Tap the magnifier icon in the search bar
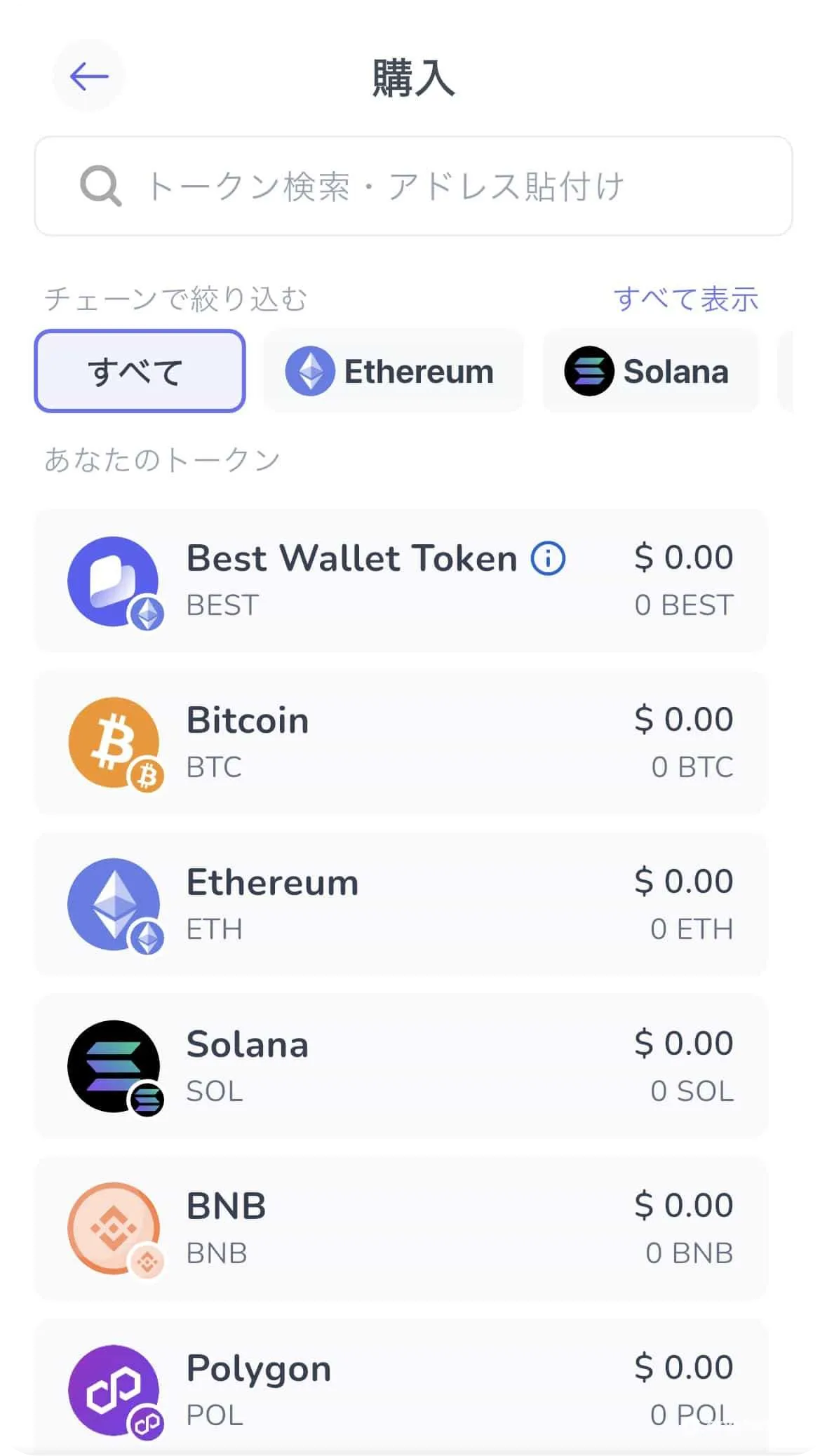827x1456 pixels. [99, 187]
